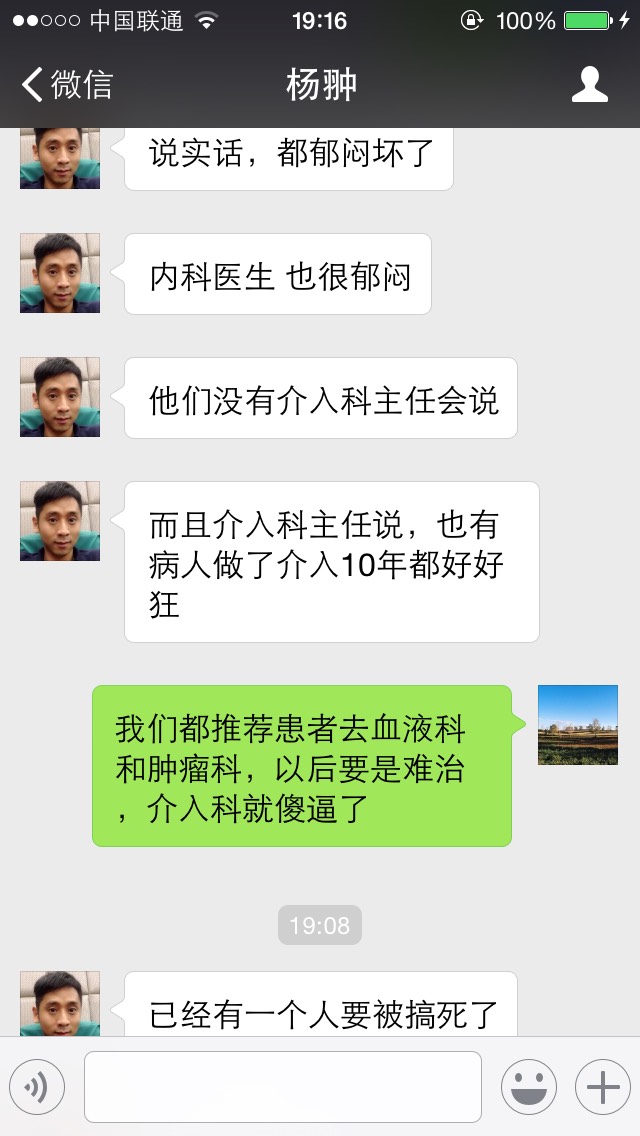Focus the message text field

point(282,1086)
